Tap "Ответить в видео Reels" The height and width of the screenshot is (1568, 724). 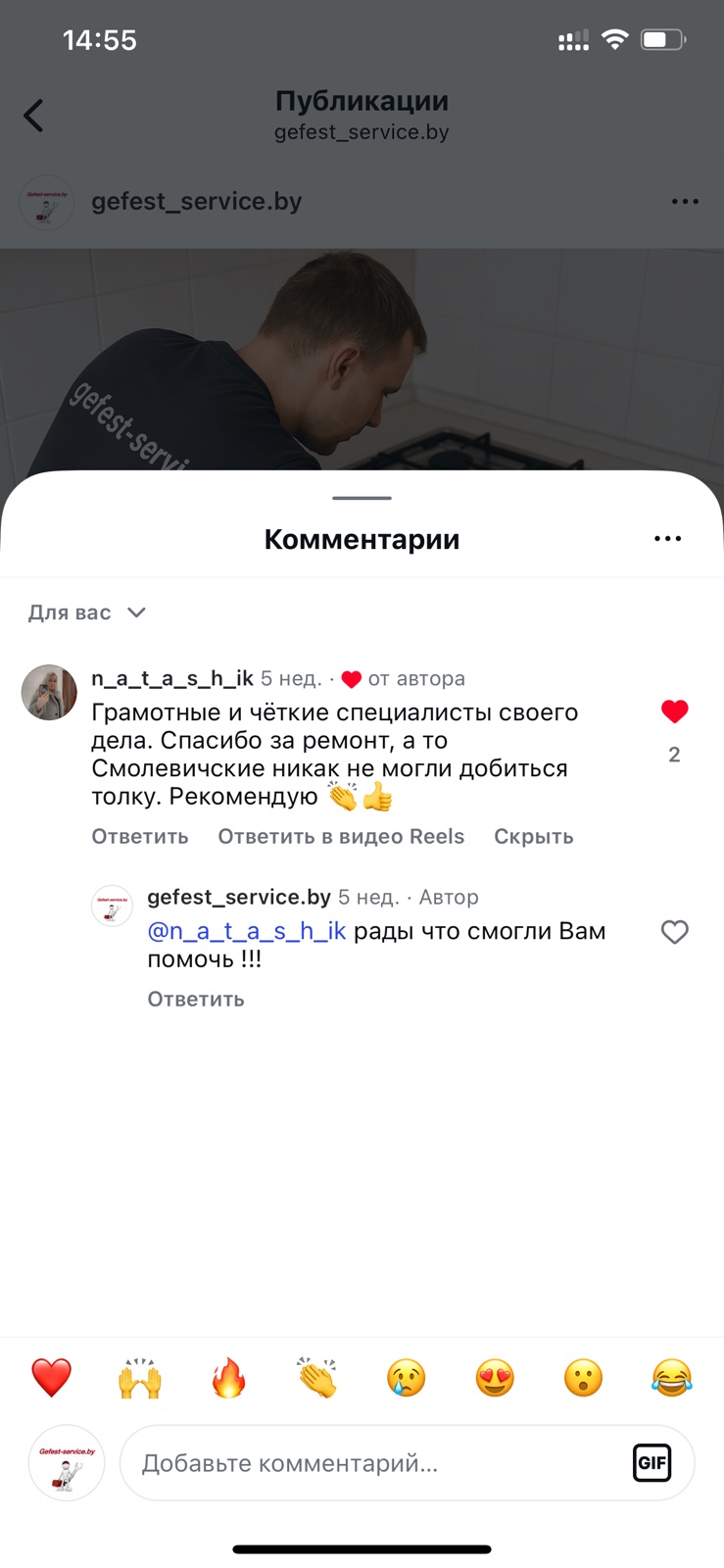click(341, 837)
